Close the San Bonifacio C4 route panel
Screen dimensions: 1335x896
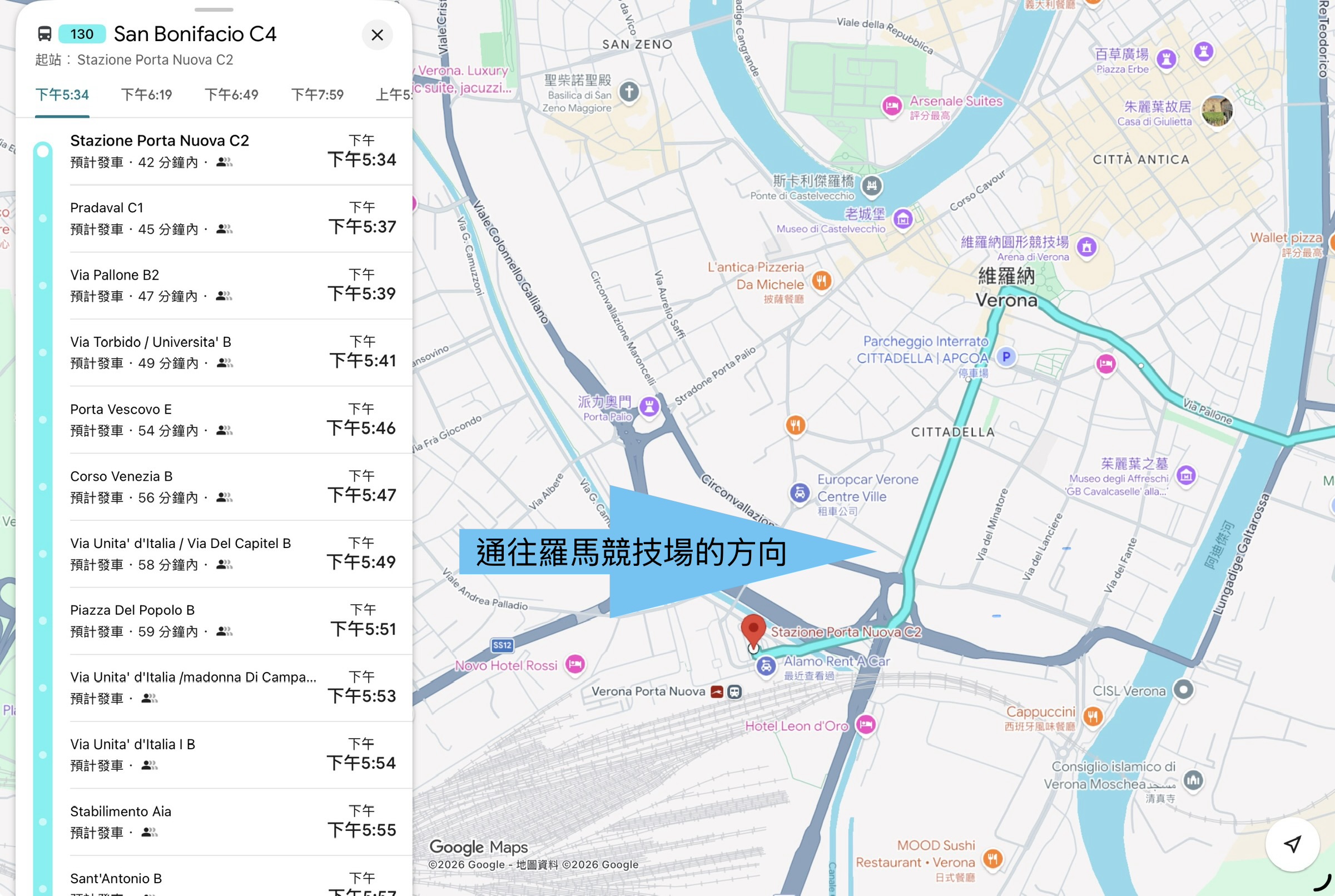[377, 35]
